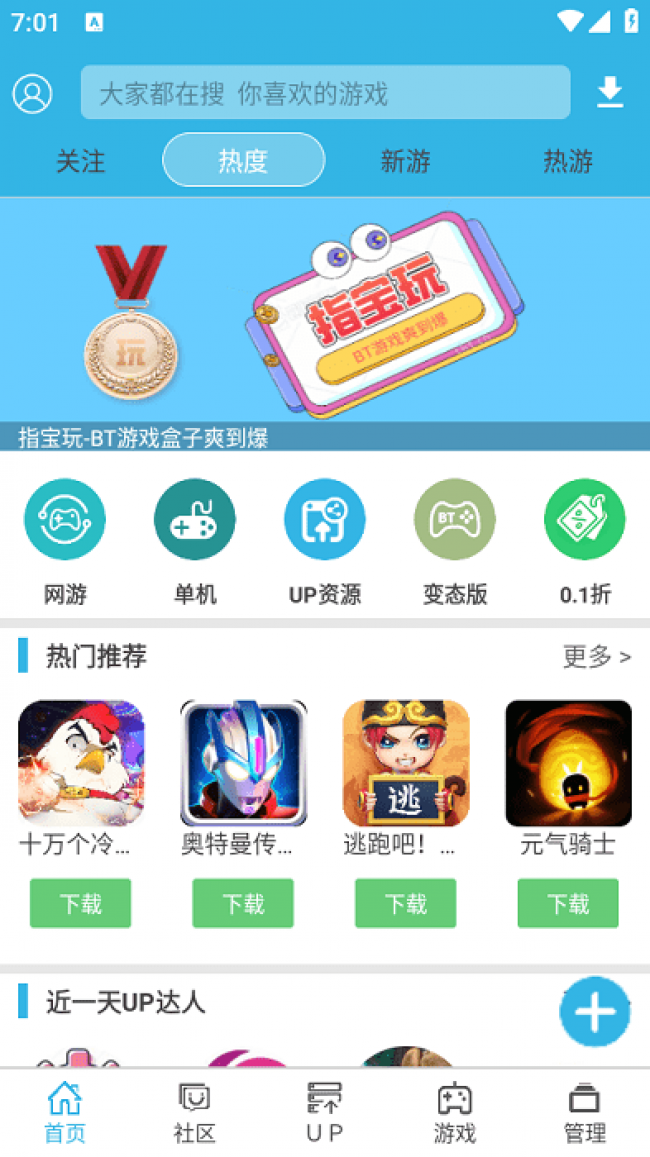Switch to the 热游 tab
650x1157 pixels.
click(x=568, y=160)
